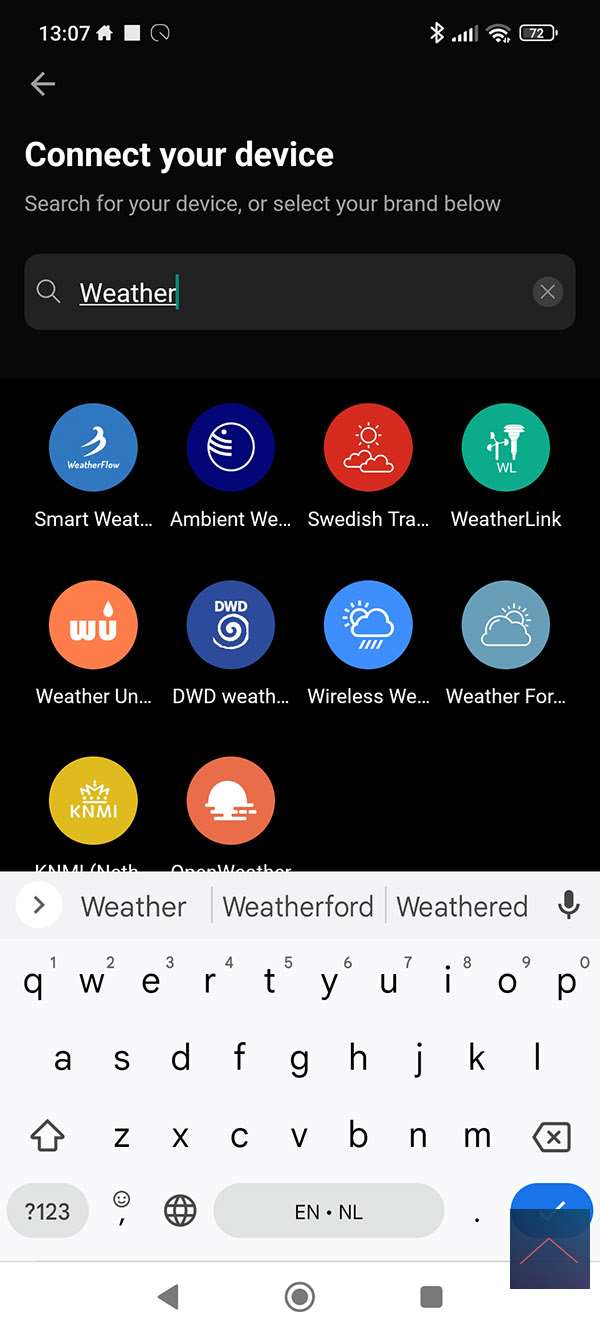The image size is (600, 1333).
Task: Switch keyboard language with globe key
Action: (x=180, y=1212)
